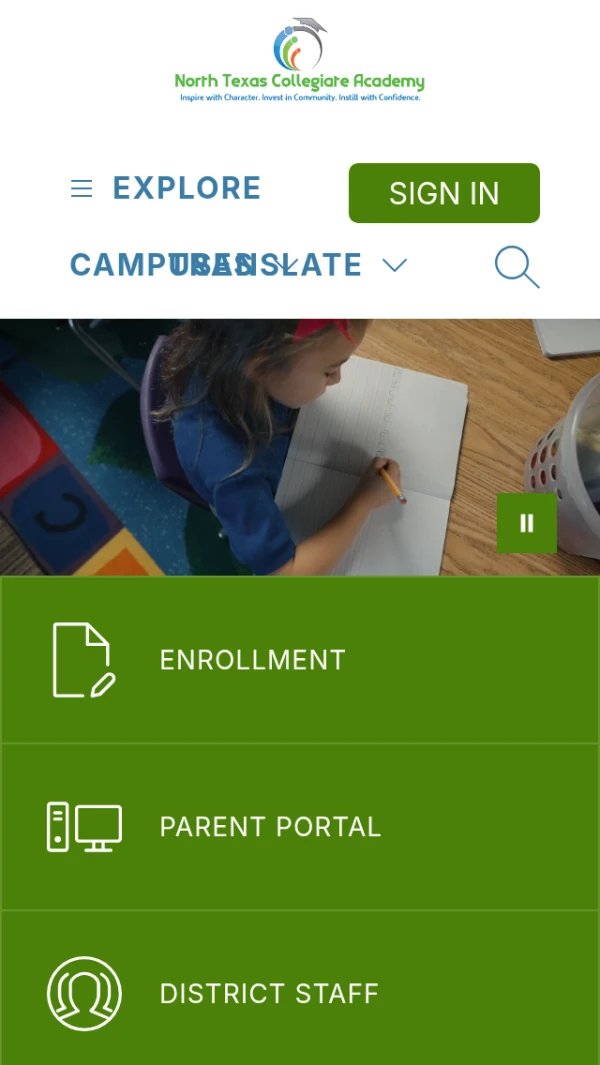
Task: Tap the North Texas Collegiate Academy logo
Action: (300, 62)
